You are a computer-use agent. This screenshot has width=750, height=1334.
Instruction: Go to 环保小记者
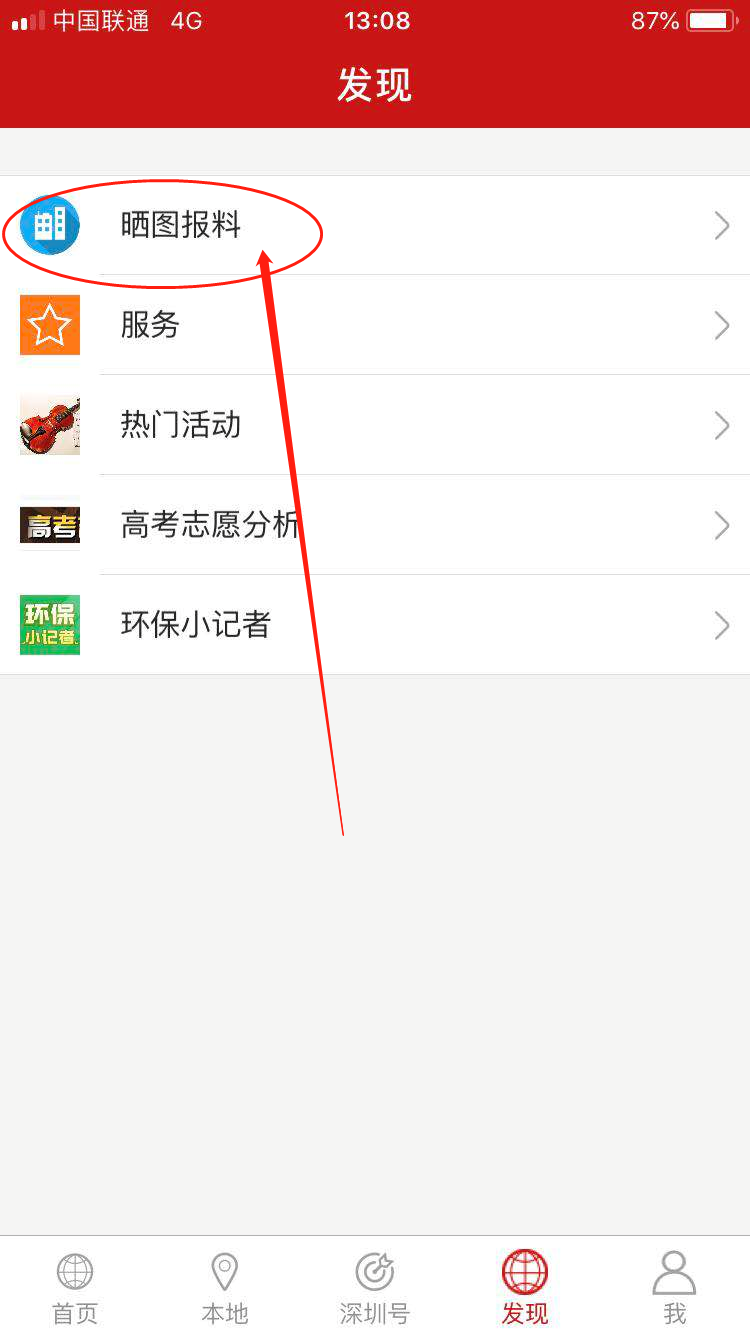pyautogui.click(x=375, y=625)
